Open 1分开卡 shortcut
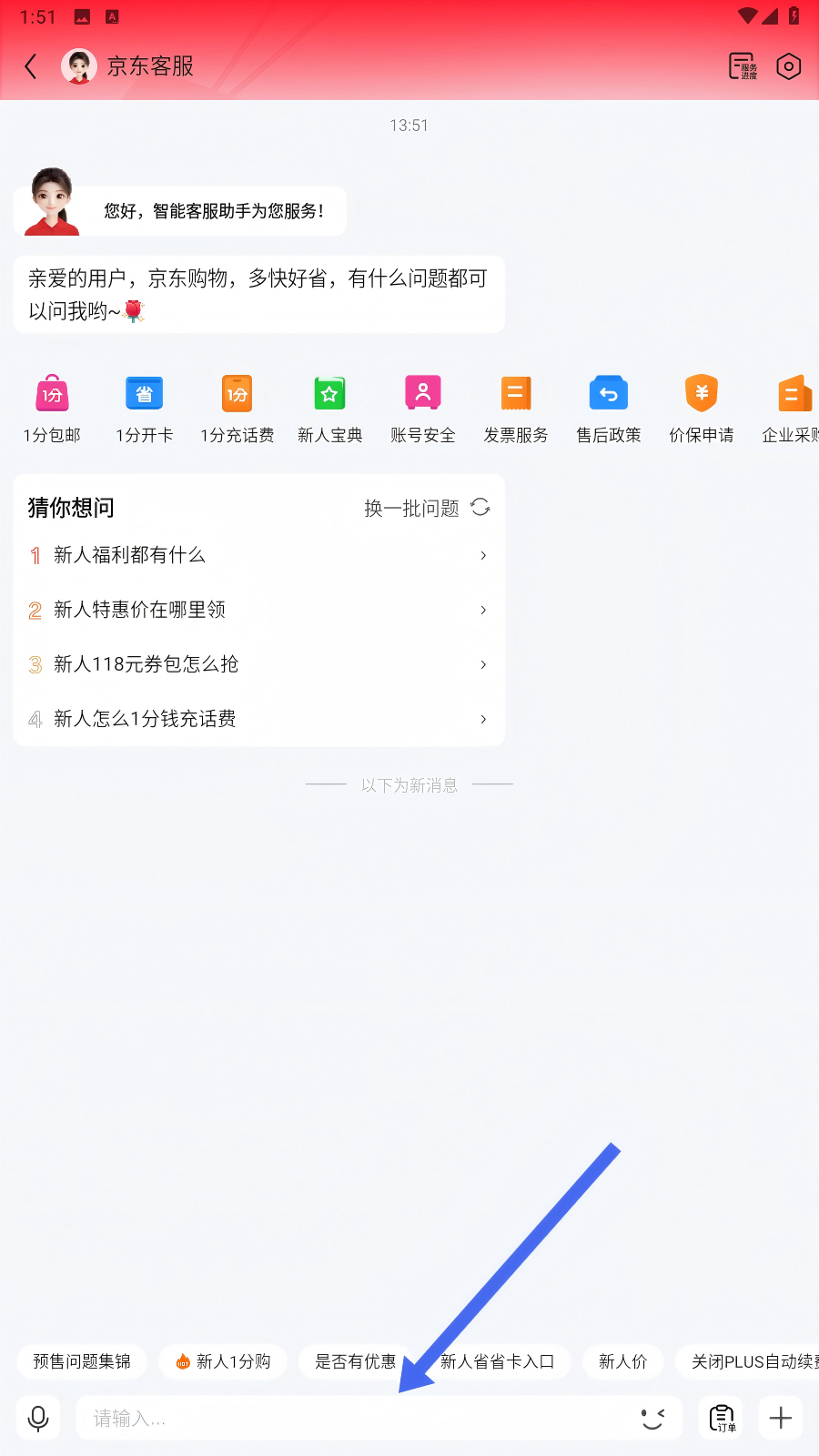819x1456 pixels. point(145,409)
